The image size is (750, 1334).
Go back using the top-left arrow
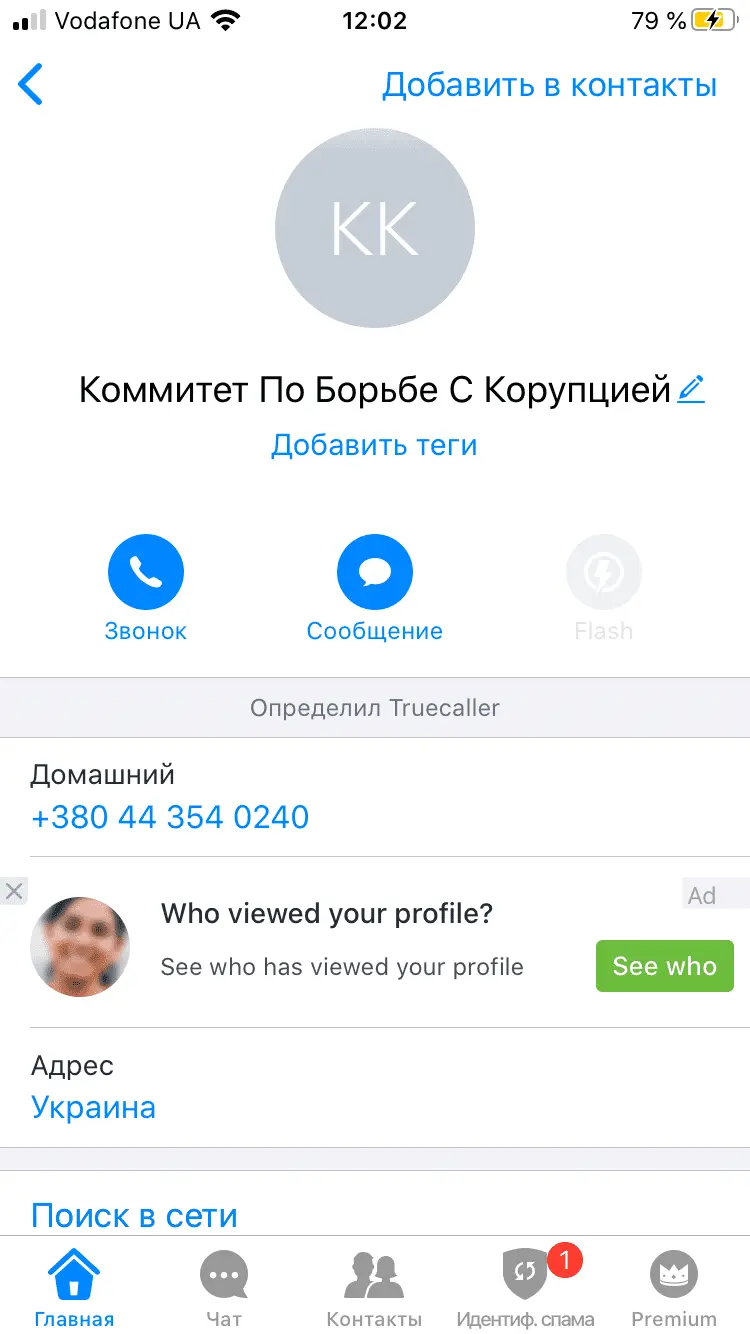pyautogui.click(x=31, y=84)
